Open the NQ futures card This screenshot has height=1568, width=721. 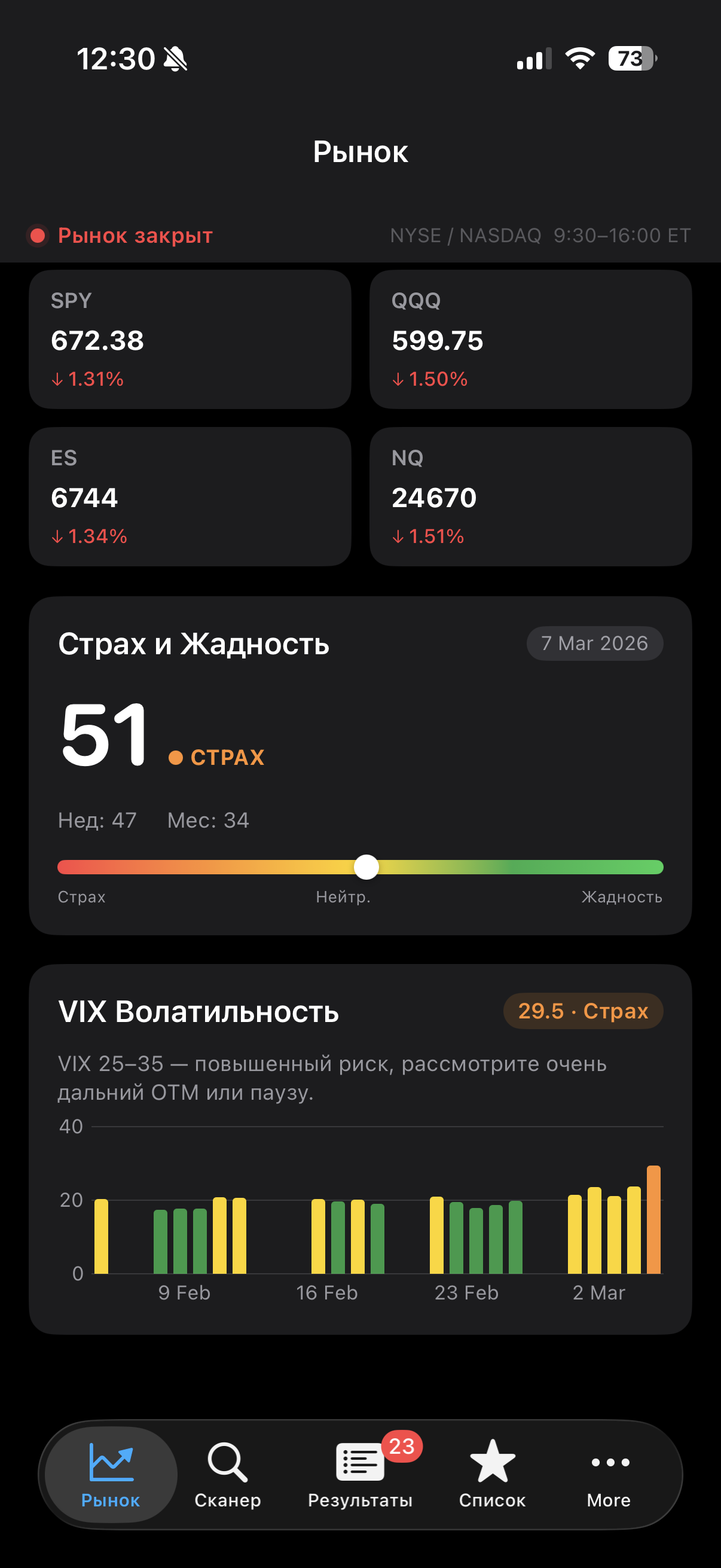tap(529, 496)
